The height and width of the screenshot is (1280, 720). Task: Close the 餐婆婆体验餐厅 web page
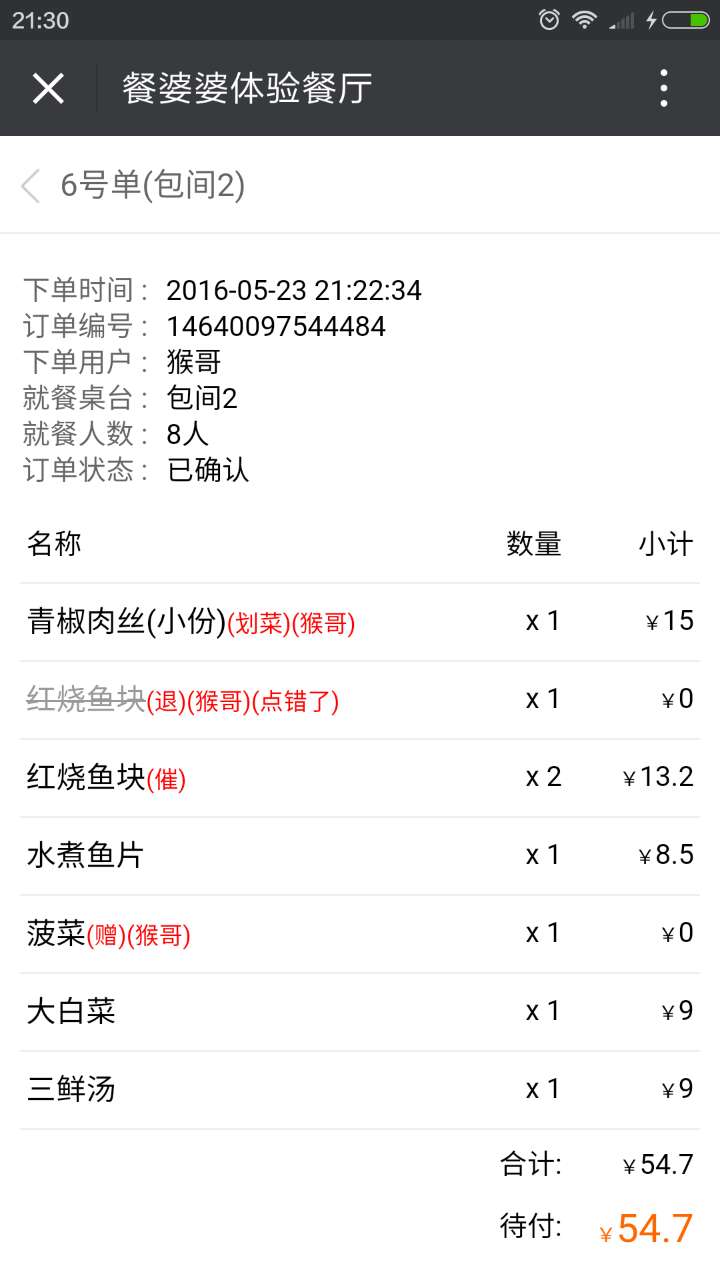point(48,88)
